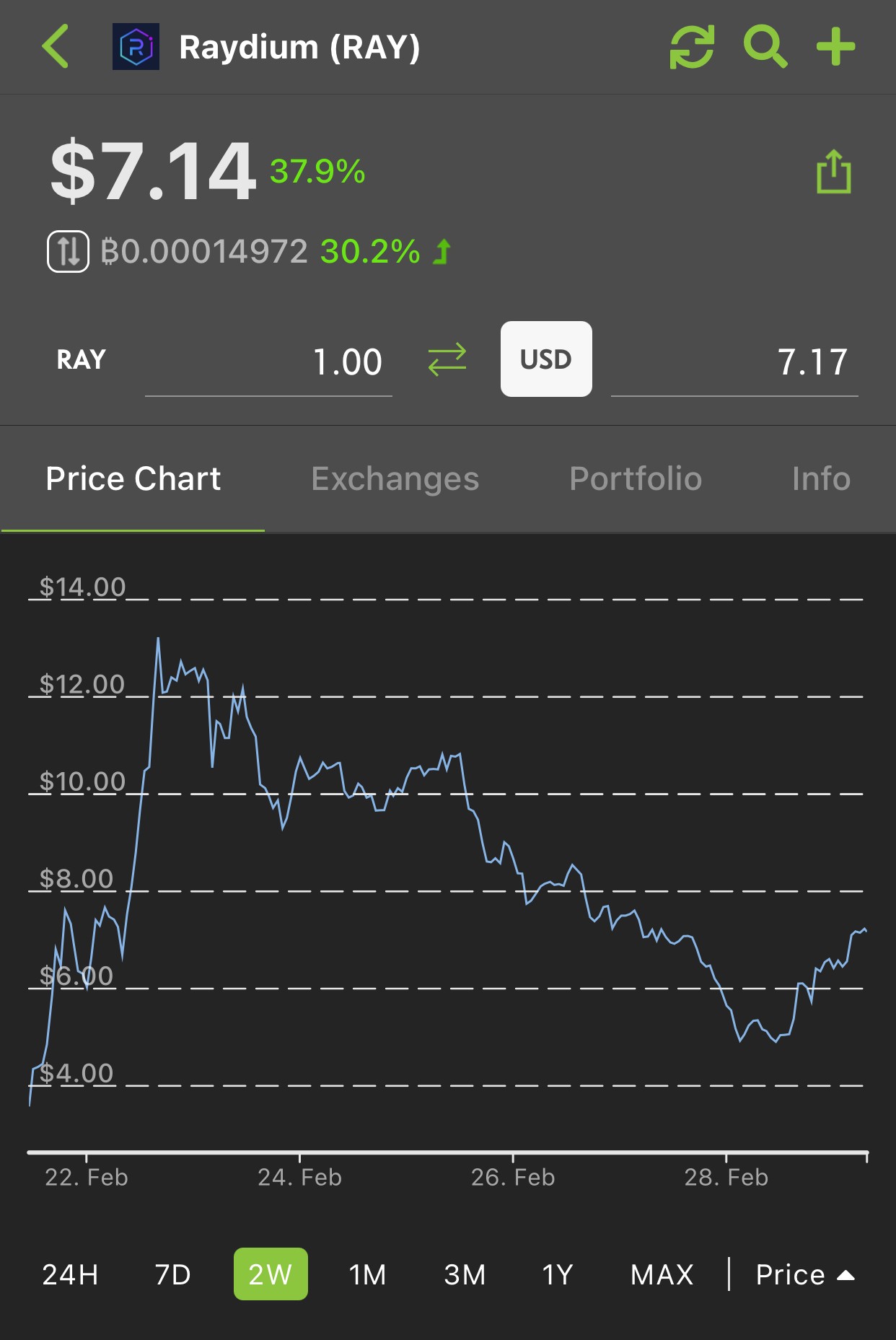Go back using the green arrow
The image size is (896, 1340).
point(56,47)
